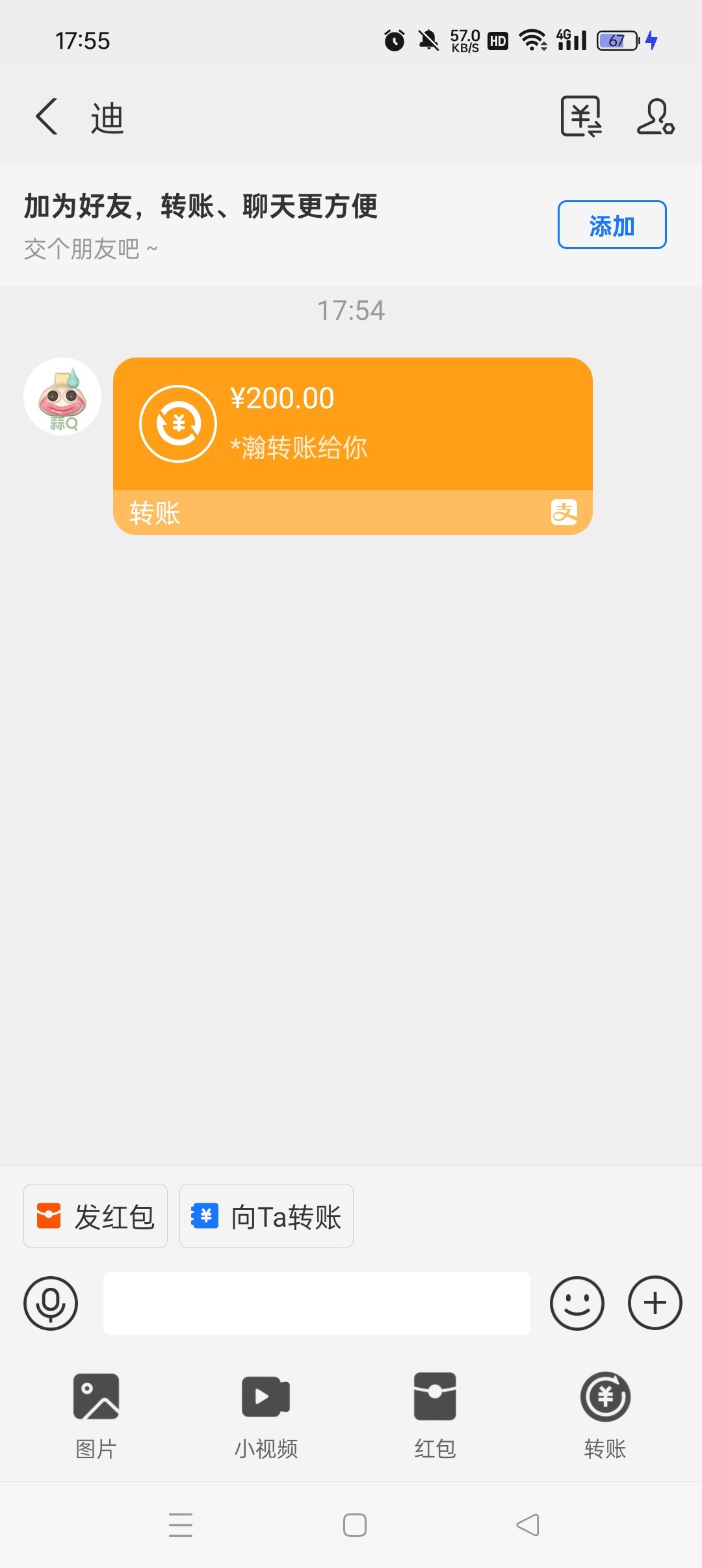Switch to voice input microphone

pyautogui.click(x=51, y=1303)
